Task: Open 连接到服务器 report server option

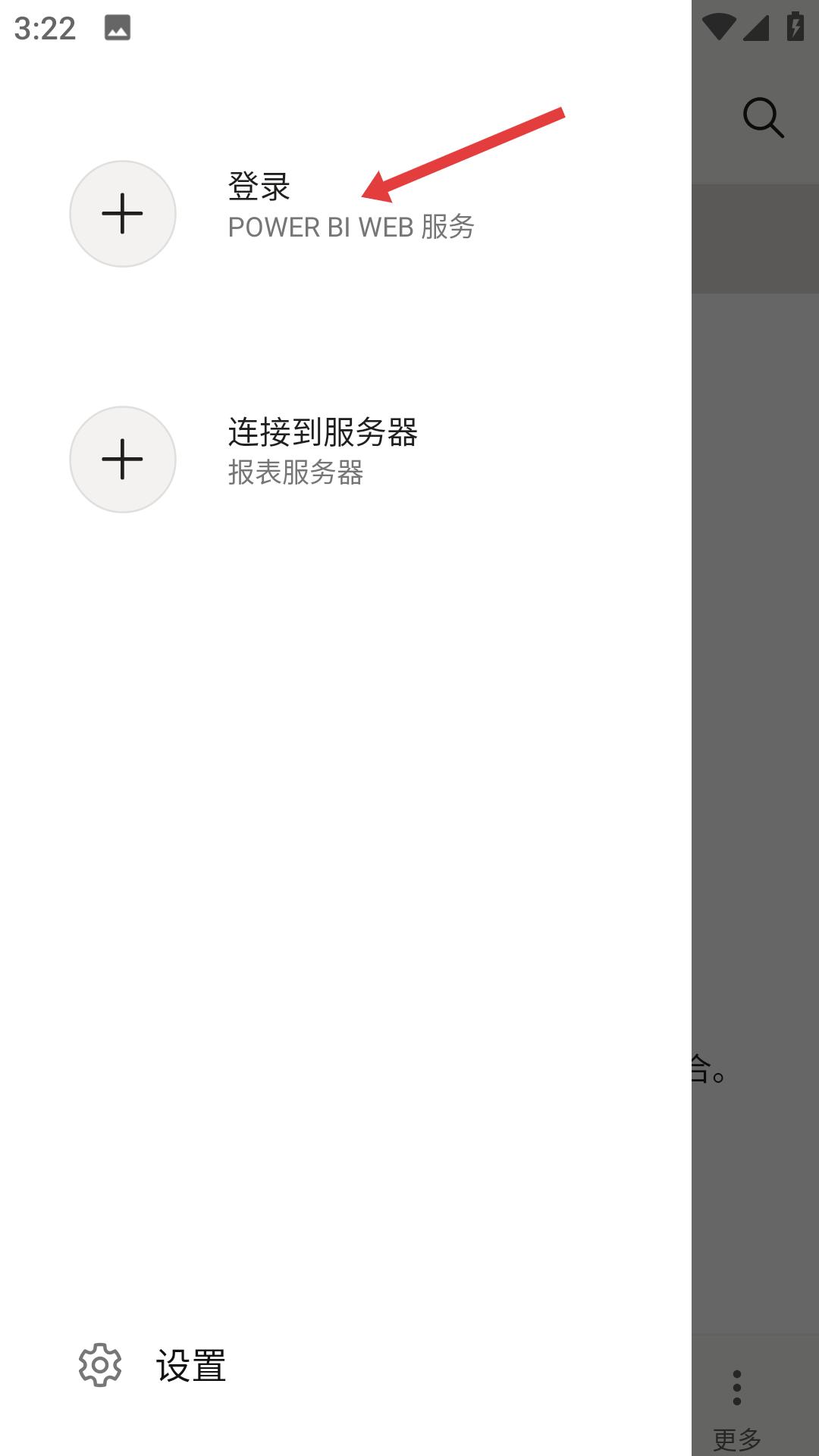Action: point(322,432)
